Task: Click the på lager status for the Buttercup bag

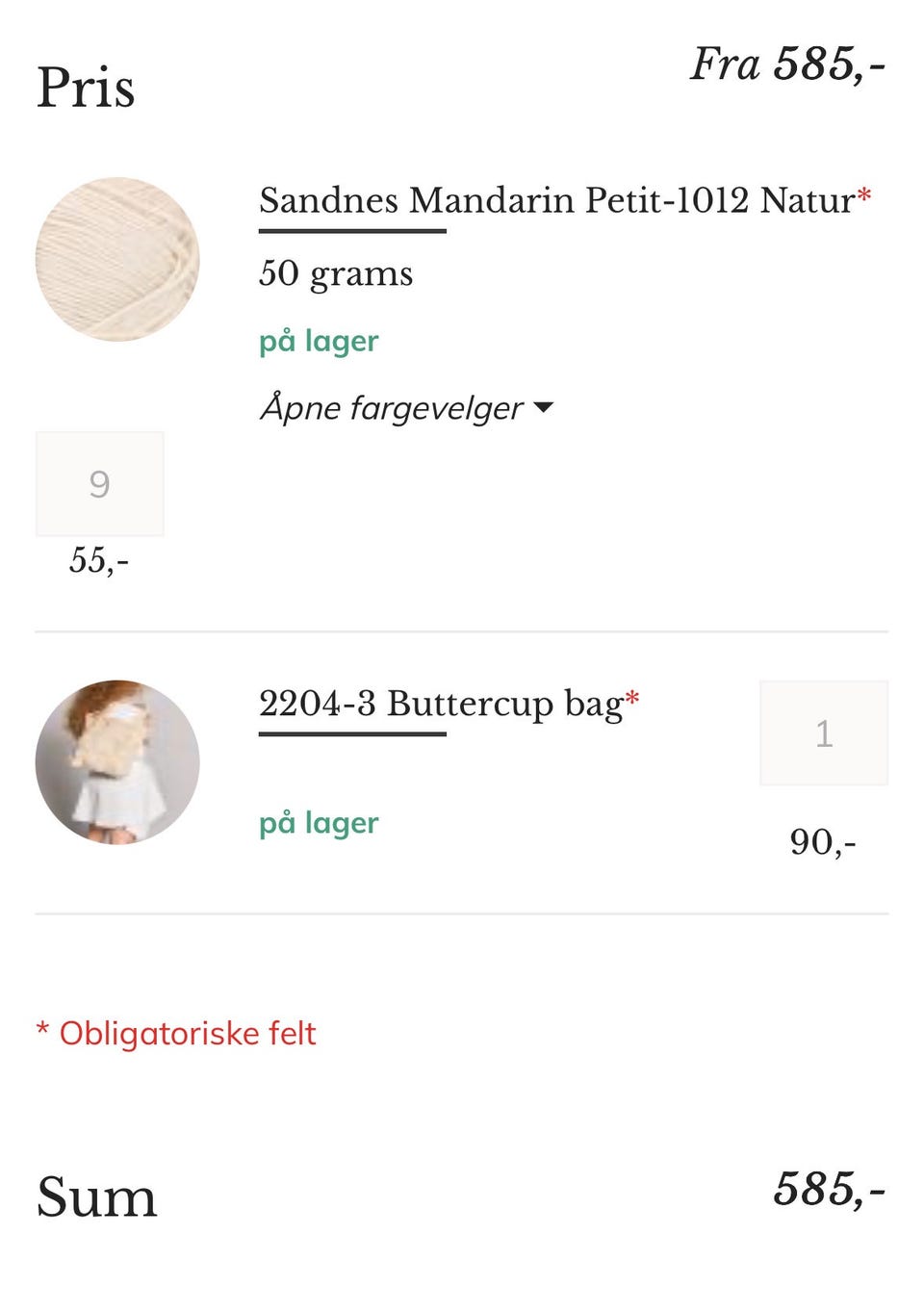Action: tap(319, 822)
